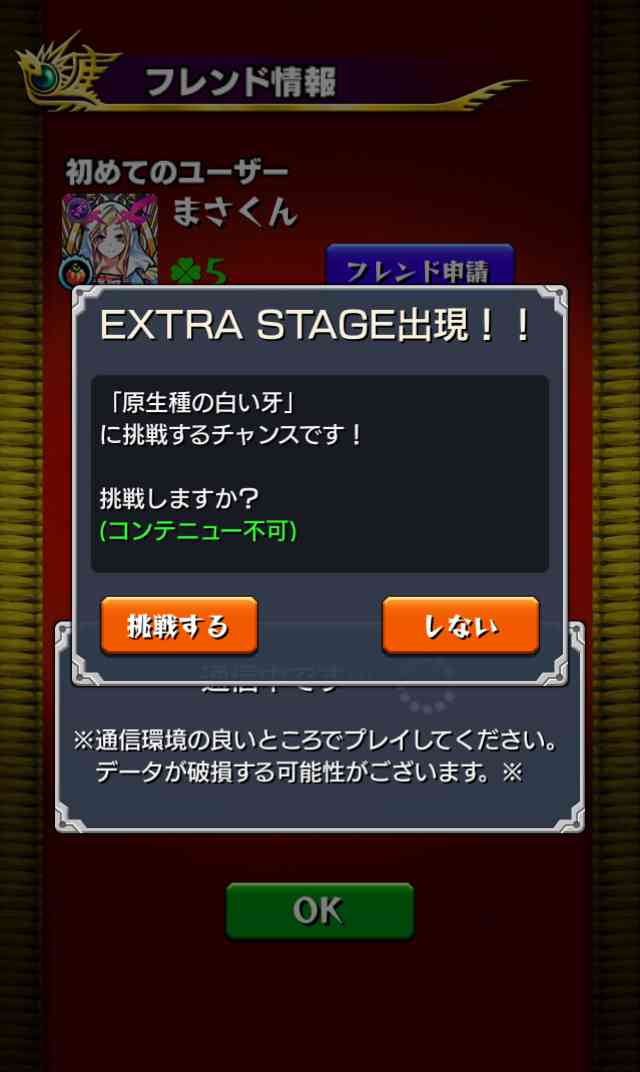Tap the green OK button

(319, 911)
